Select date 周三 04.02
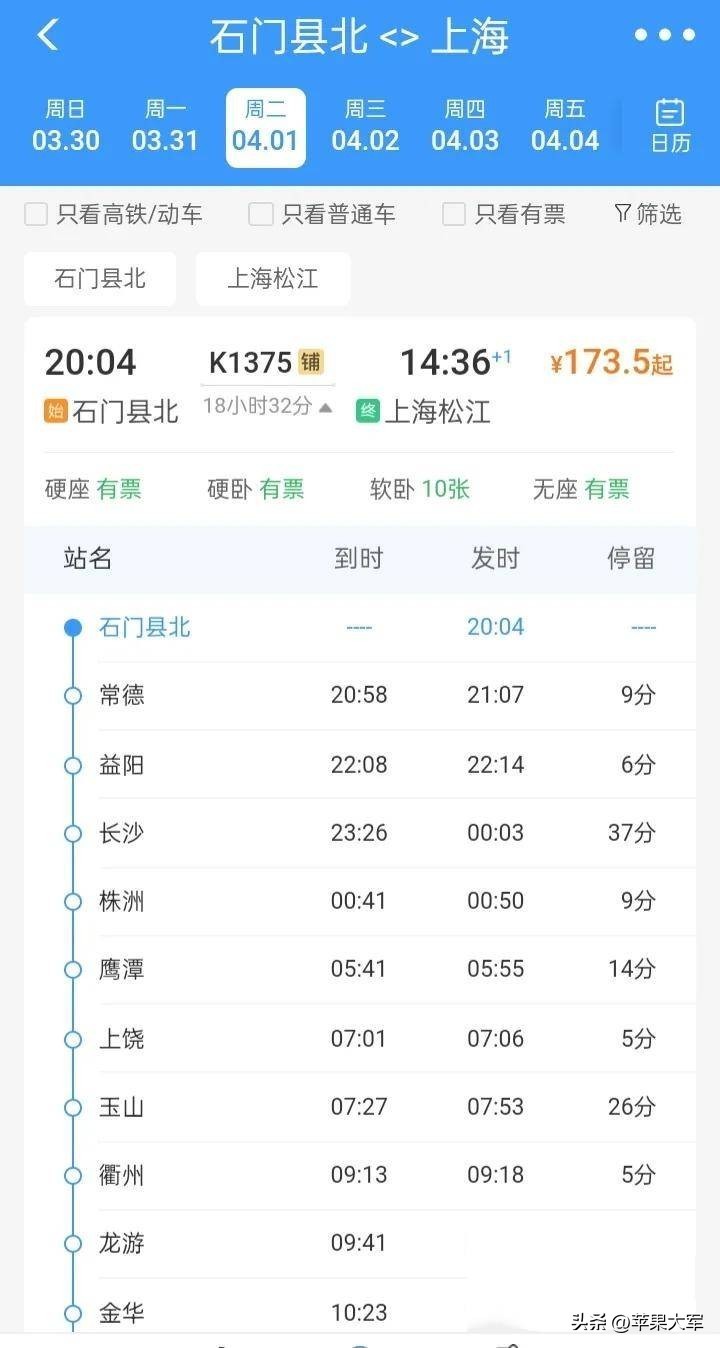This screenshot has height=1348, width=720. pos(365,126)
